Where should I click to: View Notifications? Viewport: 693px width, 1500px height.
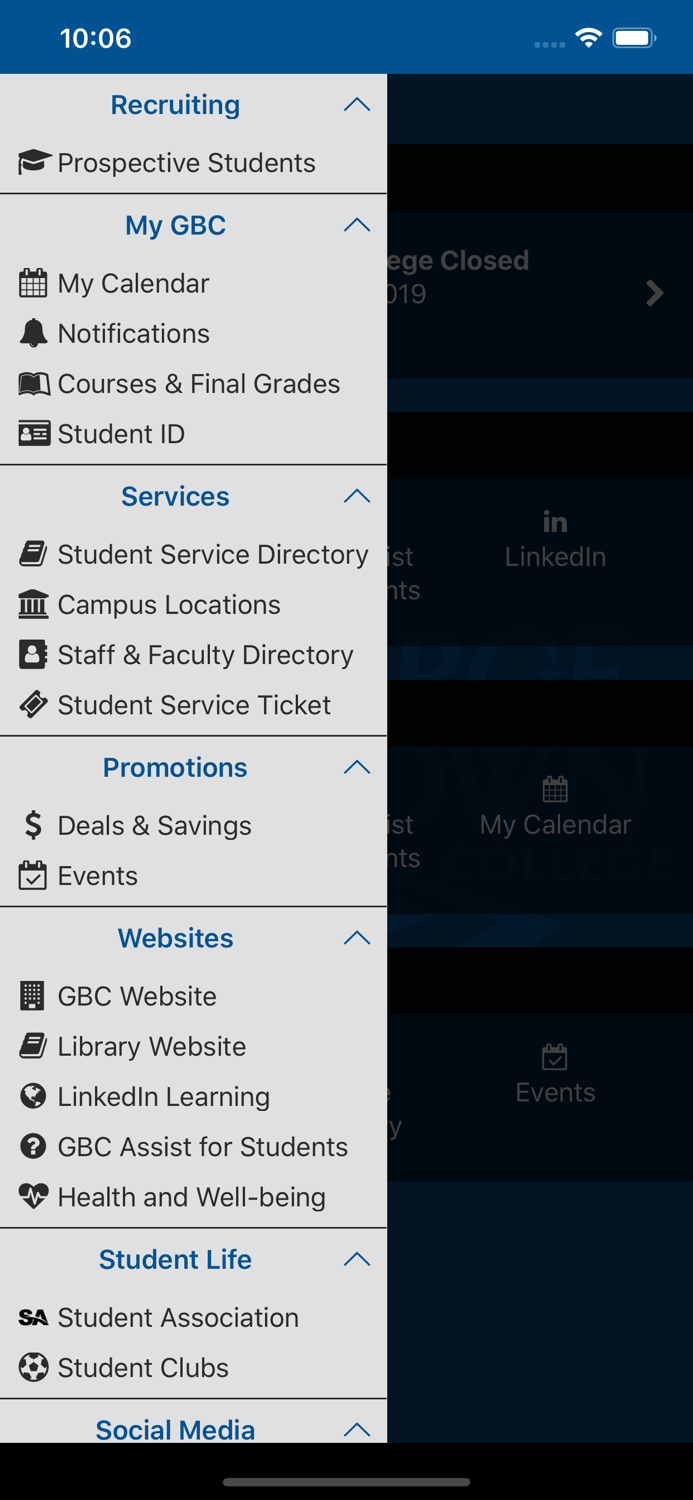coord(133,334)
